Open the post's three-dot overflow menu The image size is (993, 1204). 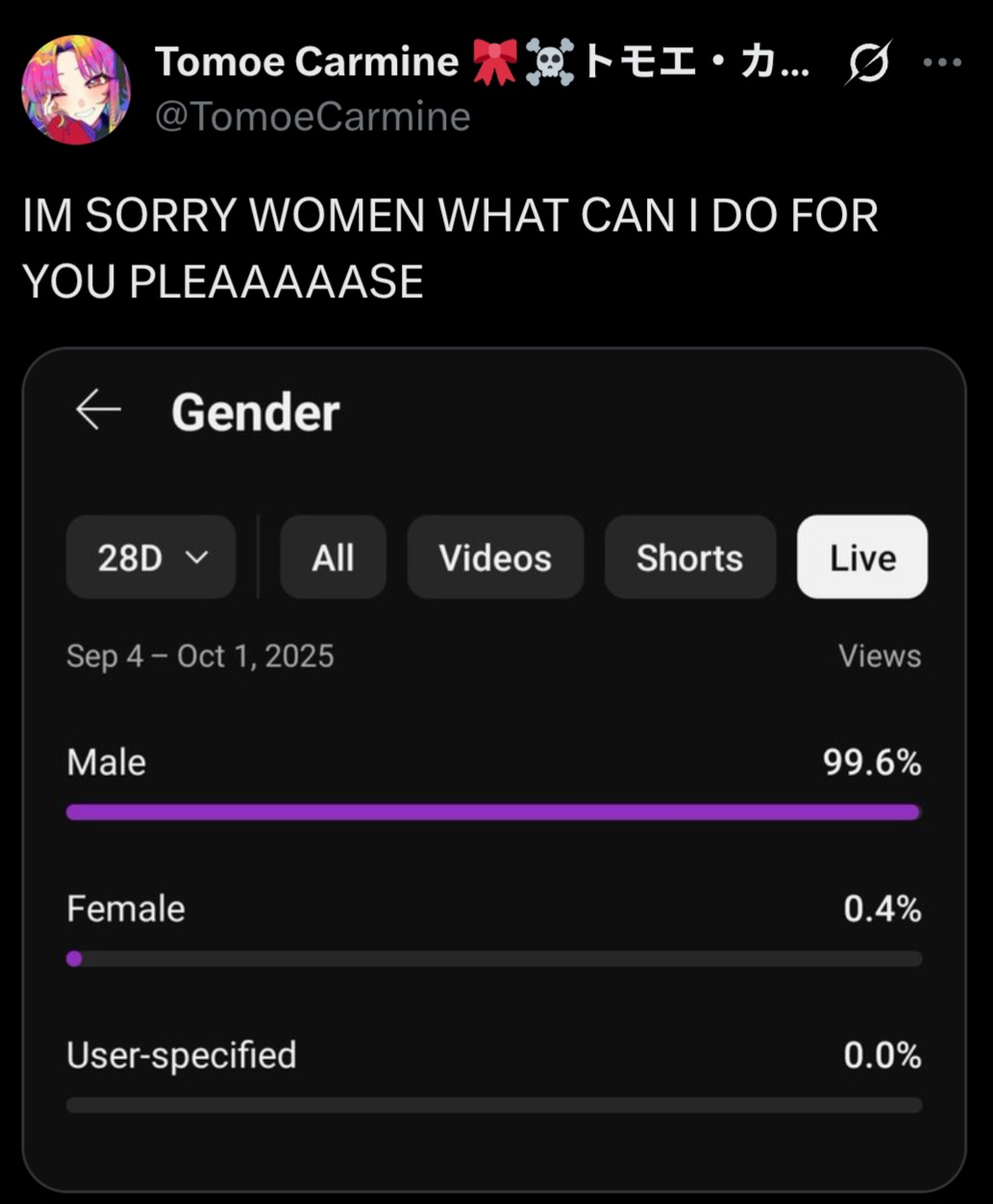pyautogui.click(x=941, y=63)
